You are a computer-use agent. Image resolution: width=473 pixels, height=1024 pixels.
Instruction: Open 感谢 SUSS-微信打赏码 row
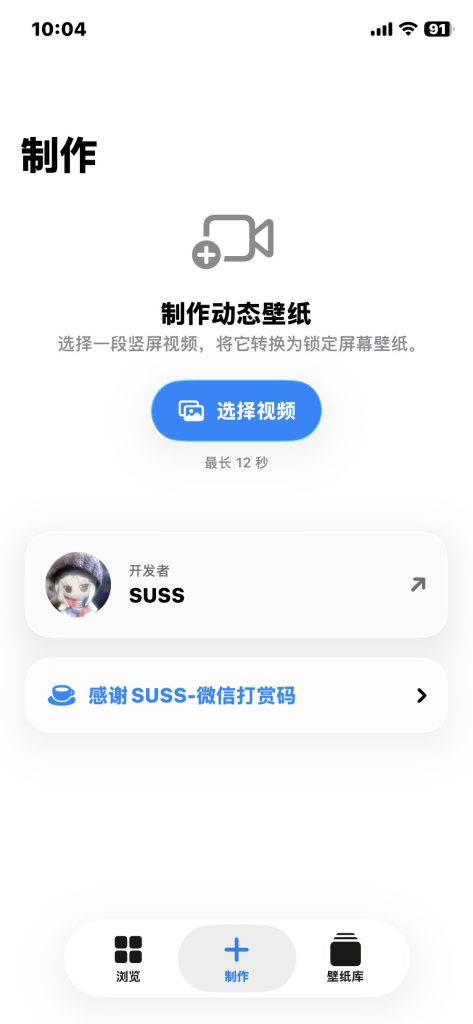(x=236, y=696)
